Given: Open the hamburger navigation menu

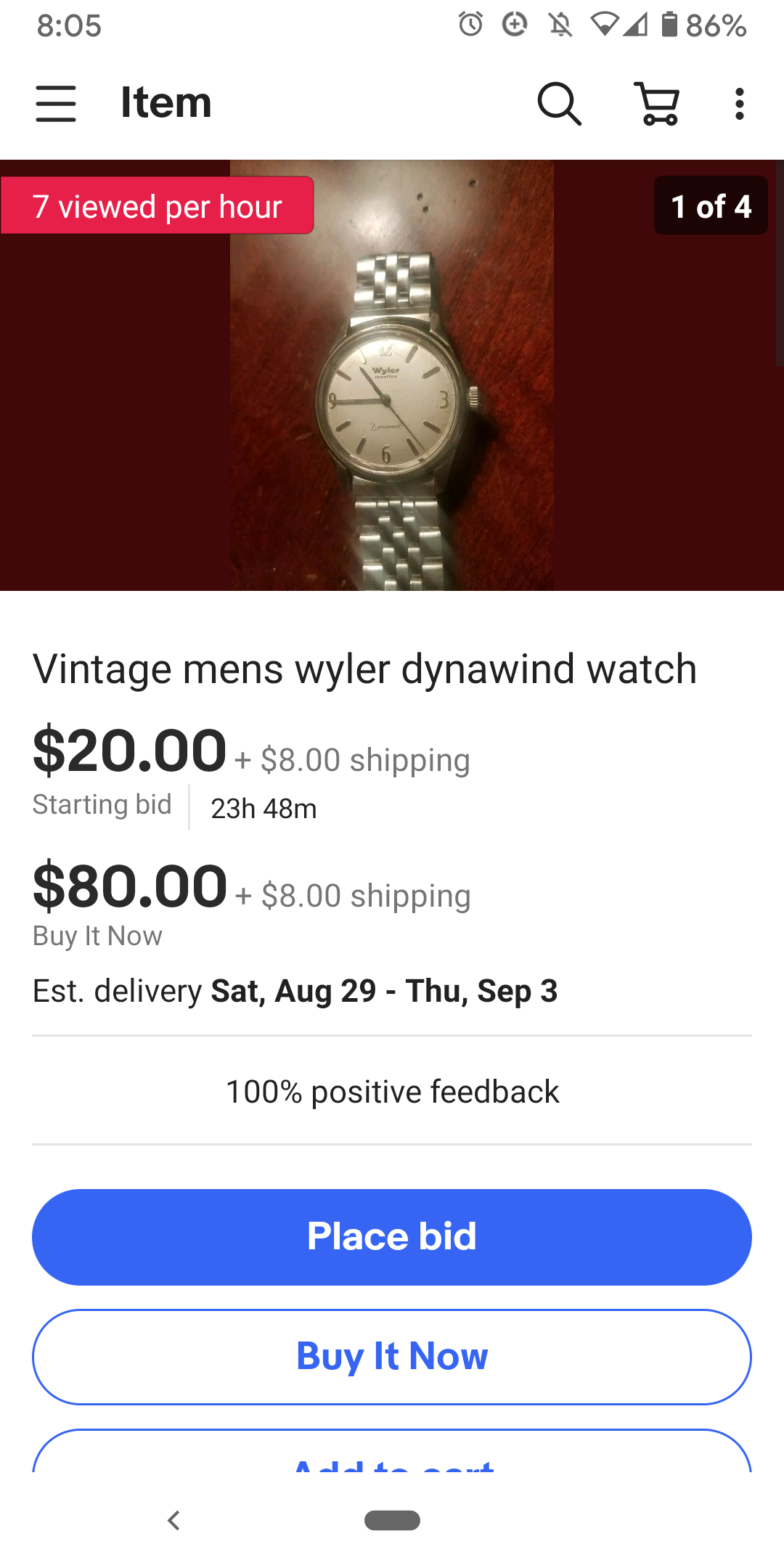Looking at the screenshot, I should click(56, 103).
